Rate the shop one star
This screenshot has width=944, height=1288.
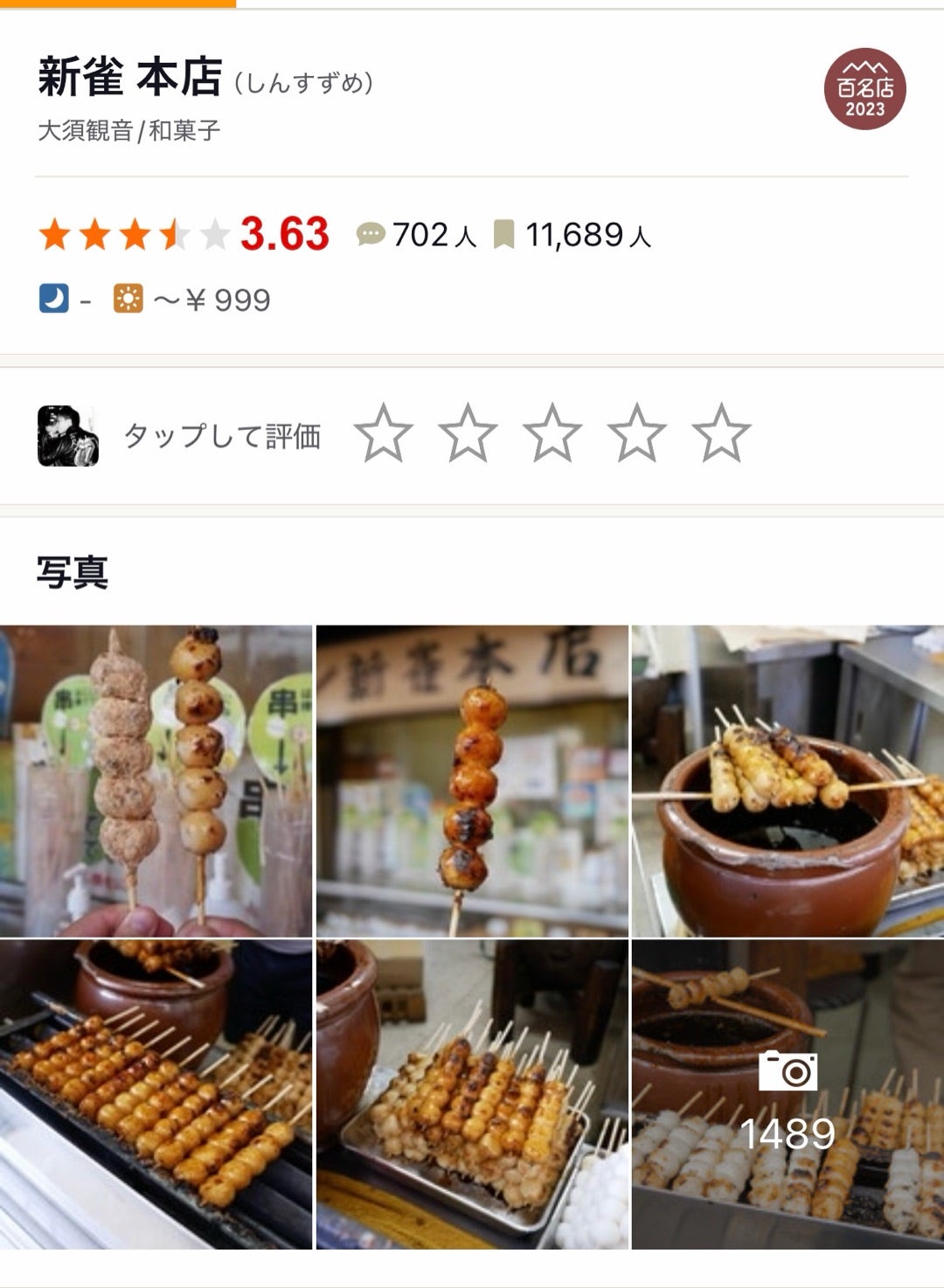384,433
